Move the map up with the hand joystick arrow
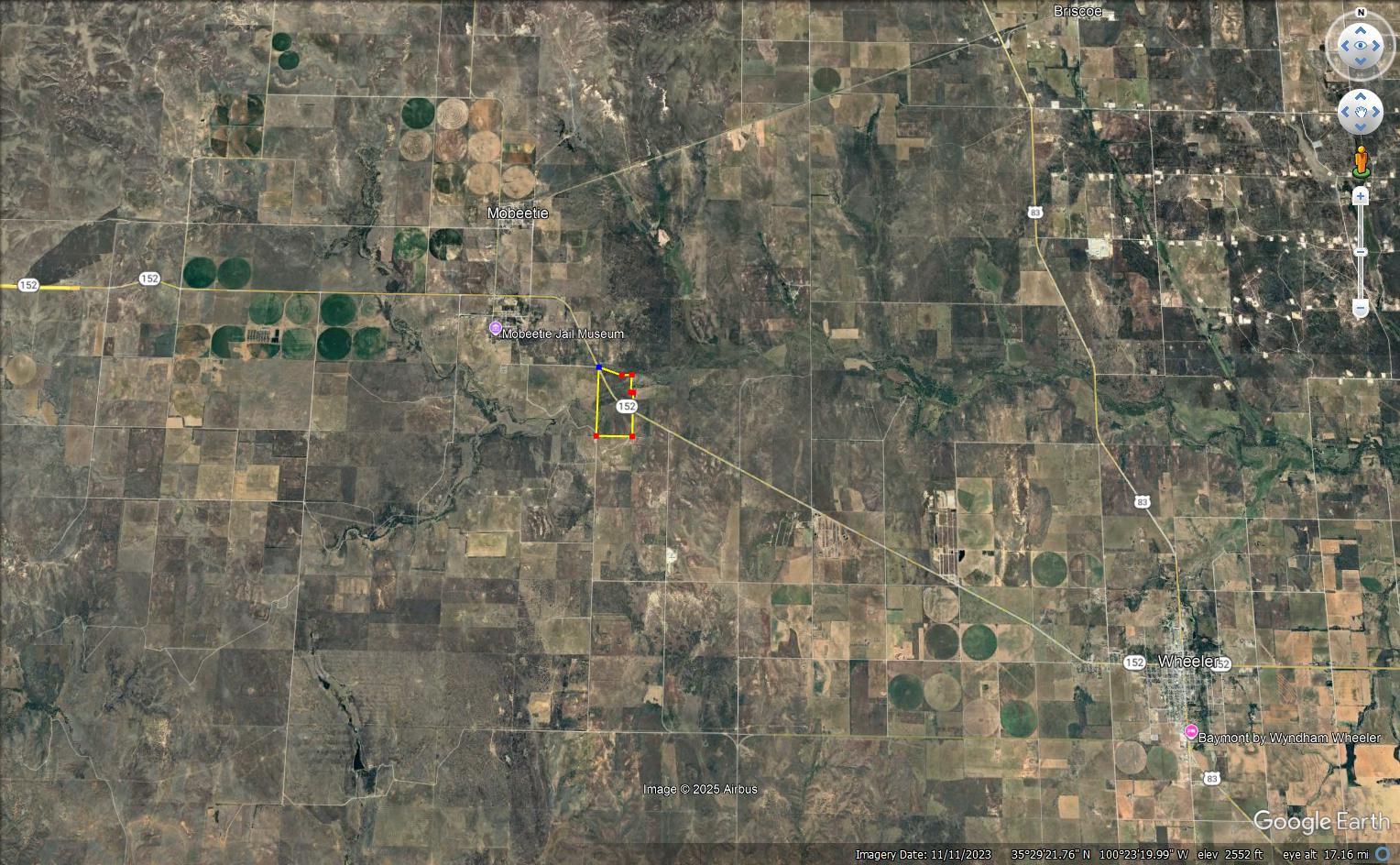Viewport: 1400px width, 865px height. [1361, 95]
